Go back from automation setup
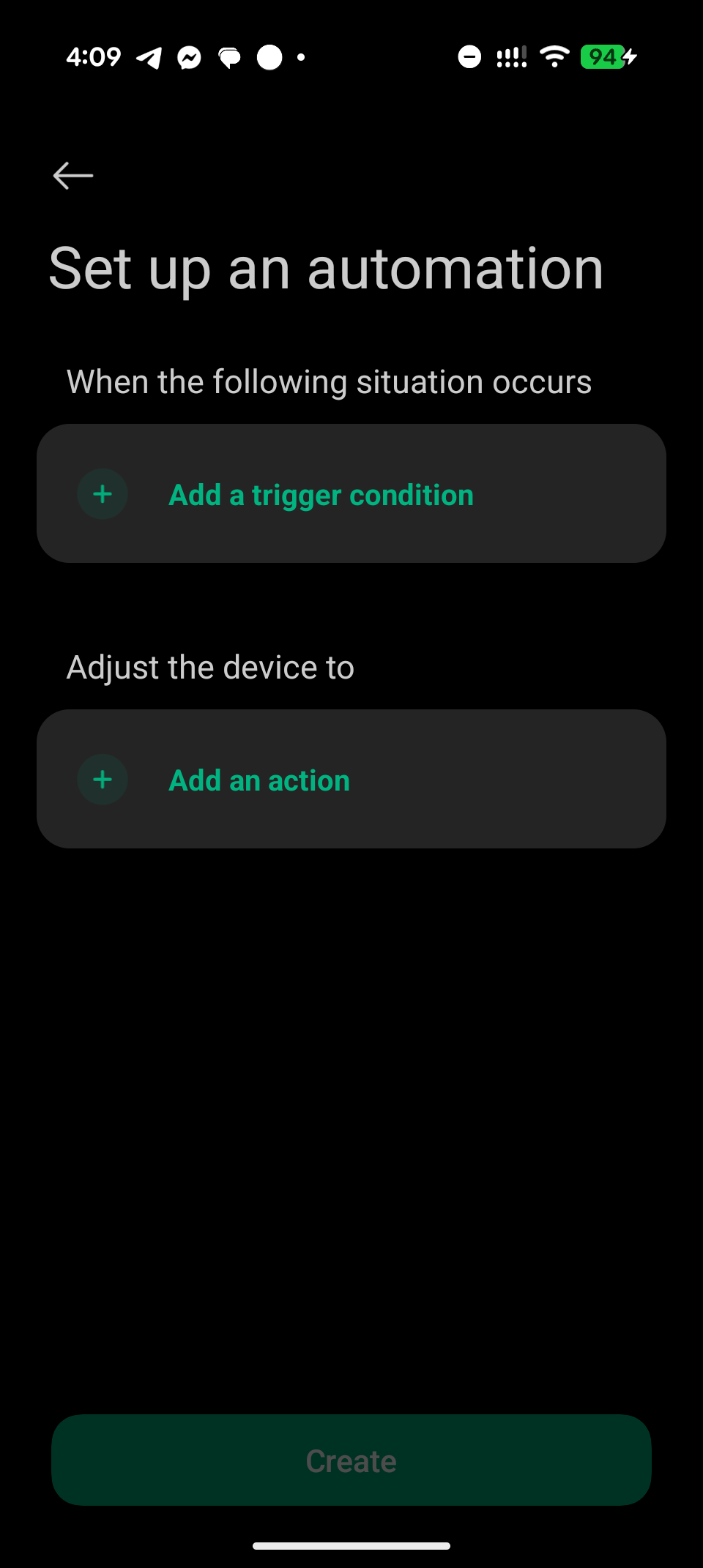 [x=73, y=176]
